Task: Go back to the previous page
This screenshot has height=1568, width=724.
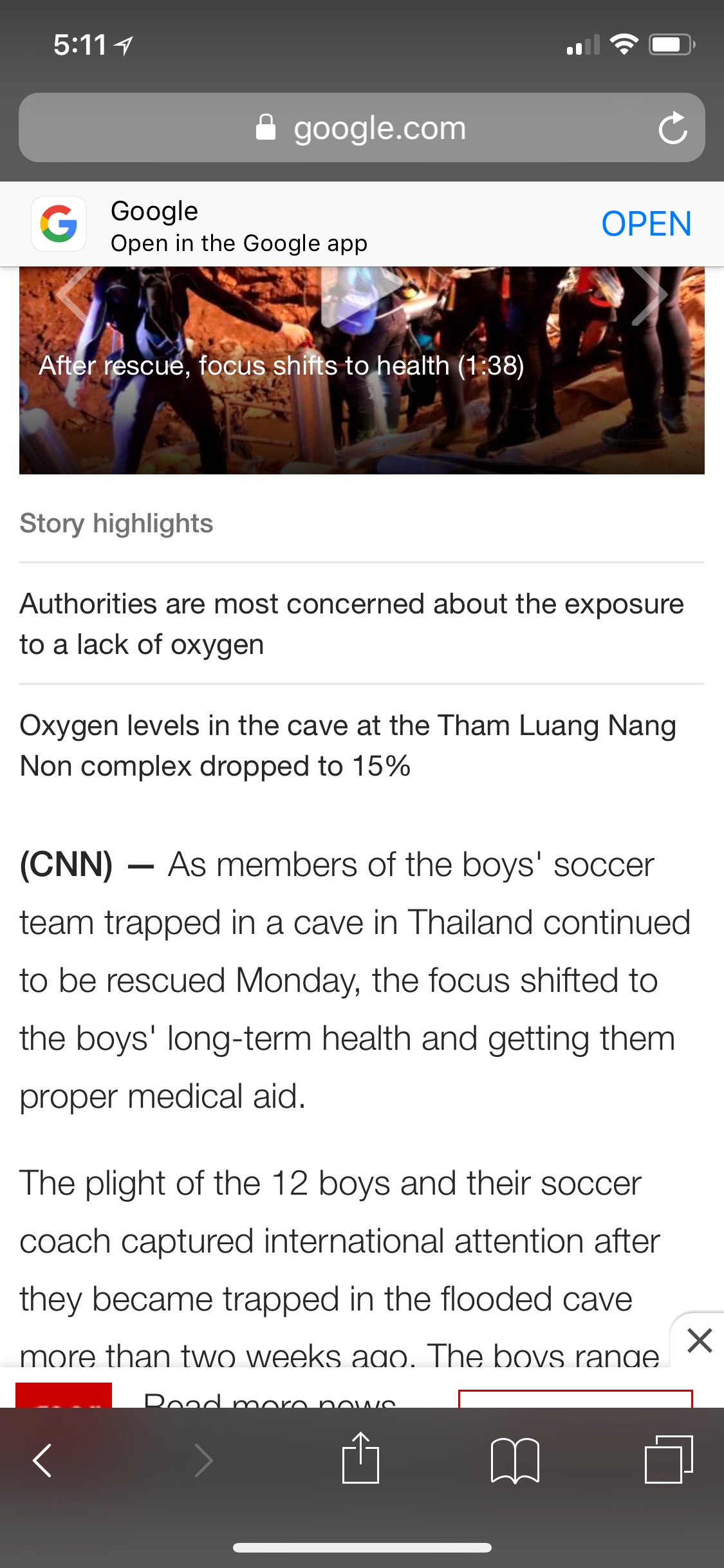Action: pyautogui.click(x=42, y=1460)
